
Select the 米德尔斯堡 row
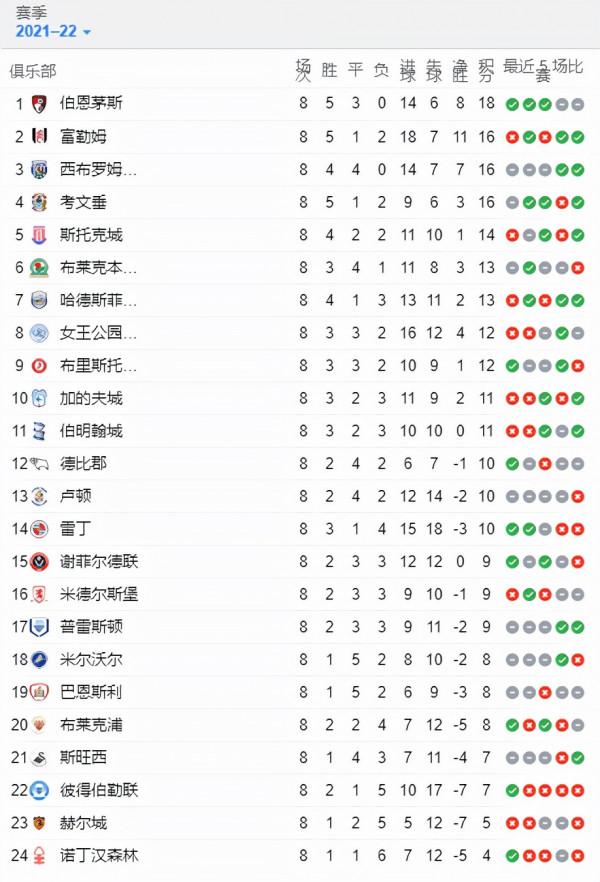click(98, 594)
